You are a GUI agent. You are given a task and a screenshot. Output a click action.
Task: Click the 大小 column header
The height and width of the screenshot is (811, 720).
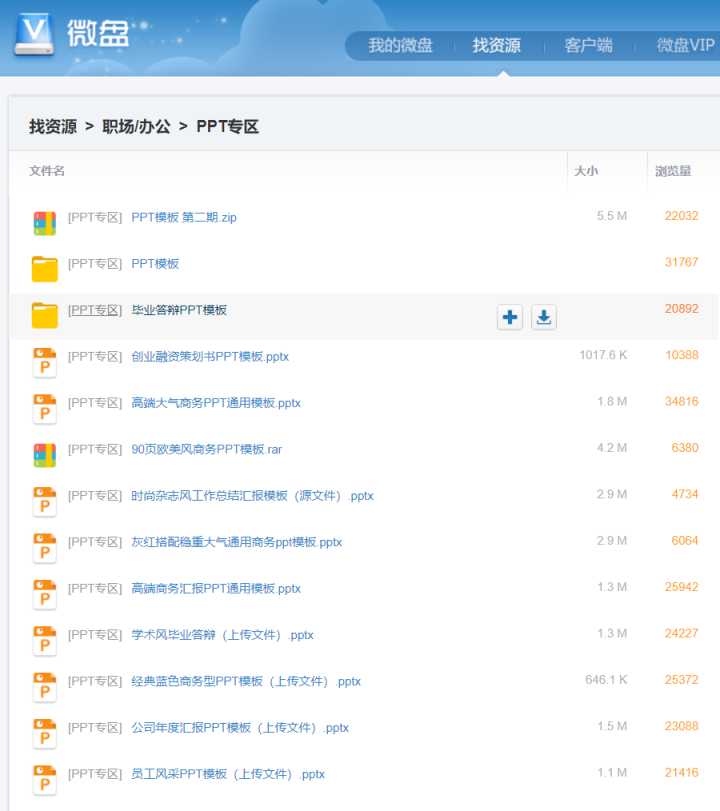584,170
